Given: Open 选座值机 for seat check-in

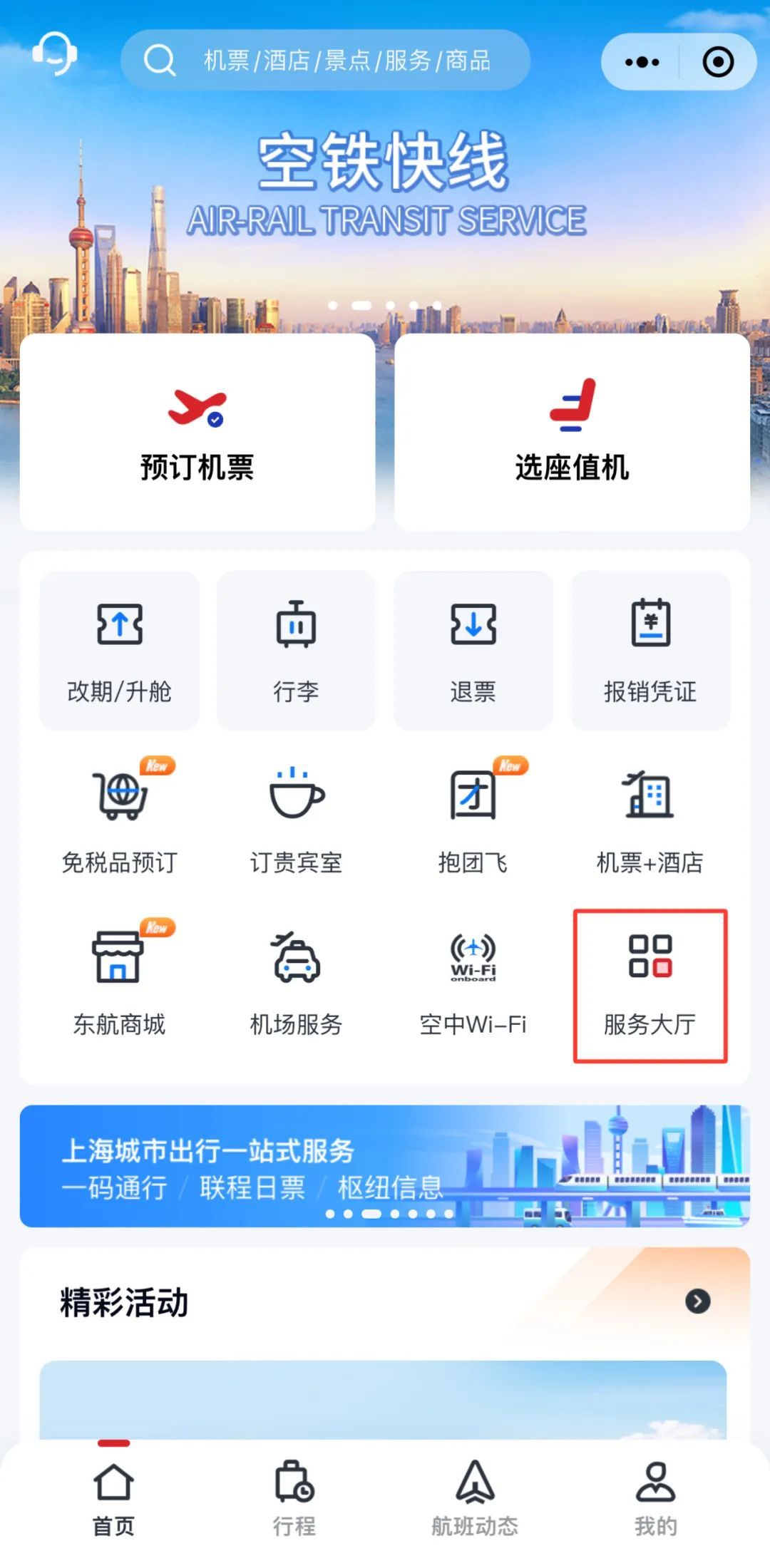Looking at the screenshot, I should [572, 433].
